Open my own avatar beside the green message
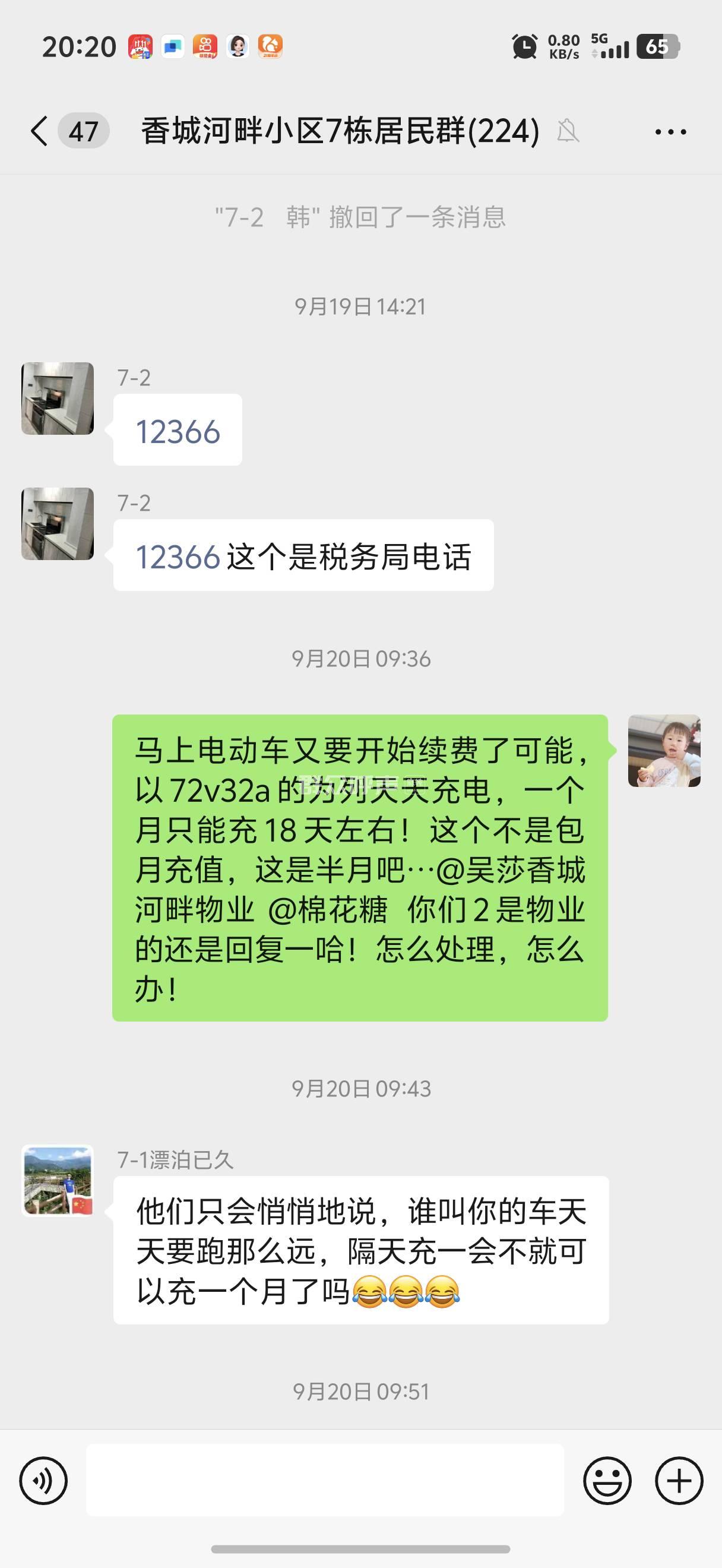 (664, 751)
